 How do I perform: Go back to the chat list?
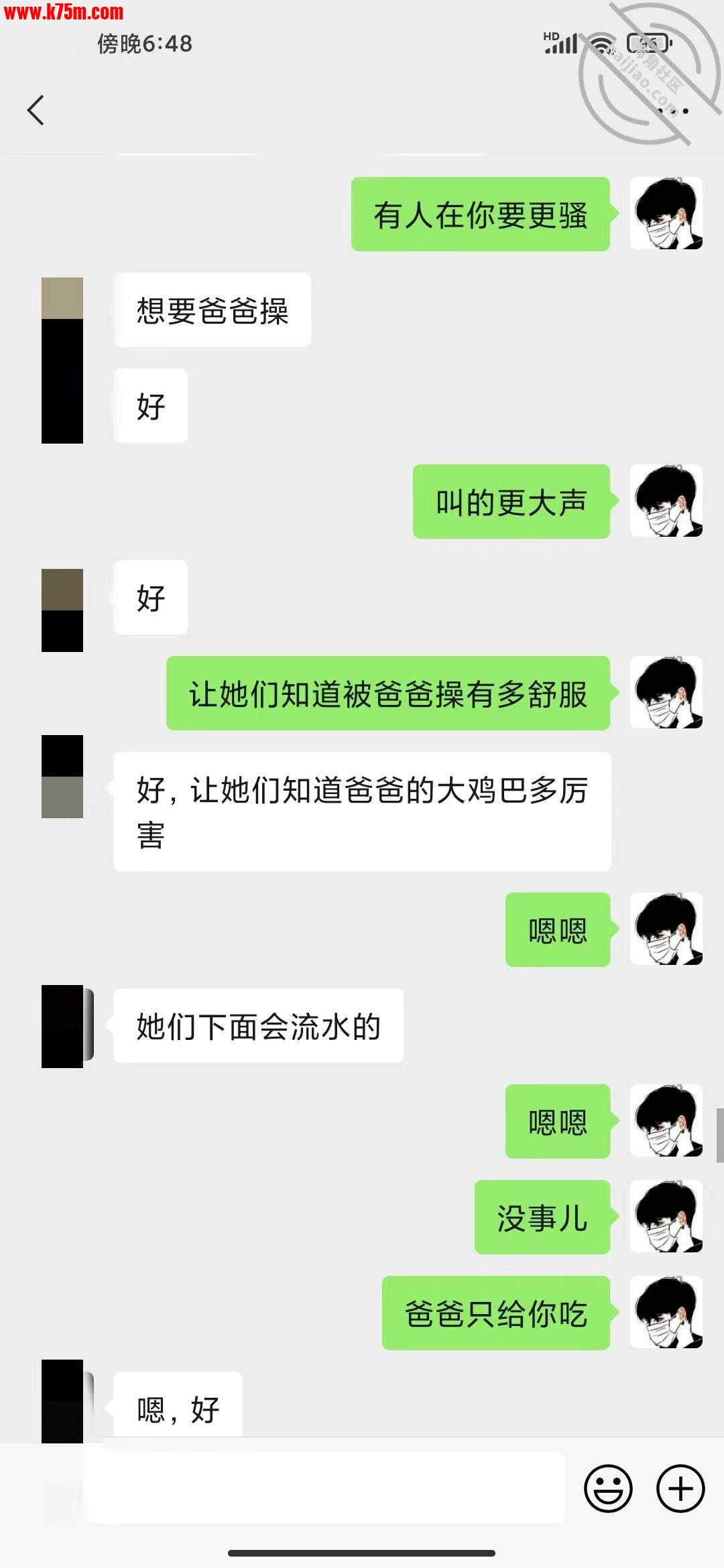coord(36,111)
